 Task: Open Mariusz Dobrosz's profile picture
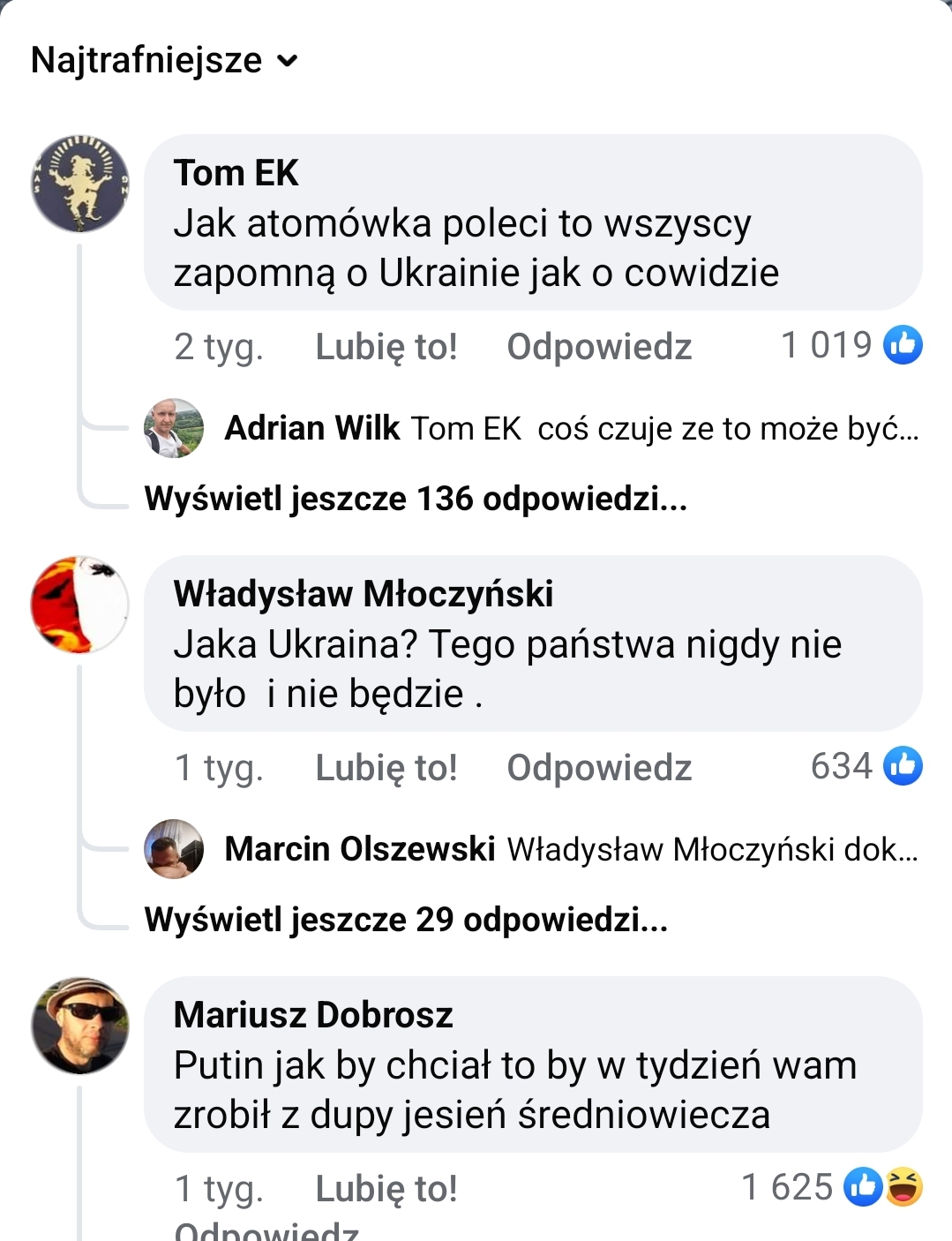tap(80, 1026)
